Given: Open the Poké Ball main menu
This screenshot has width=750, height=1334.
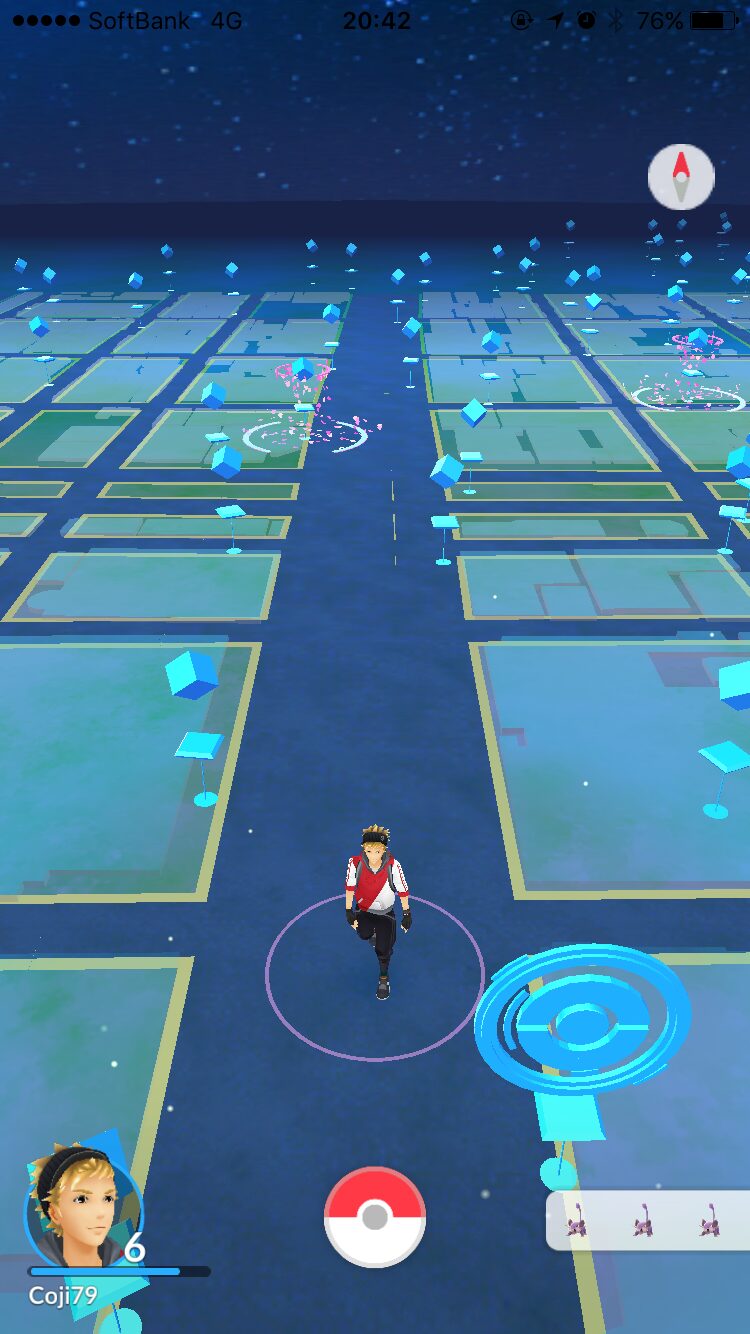Looking at the screenshot, I should 375,1217.
